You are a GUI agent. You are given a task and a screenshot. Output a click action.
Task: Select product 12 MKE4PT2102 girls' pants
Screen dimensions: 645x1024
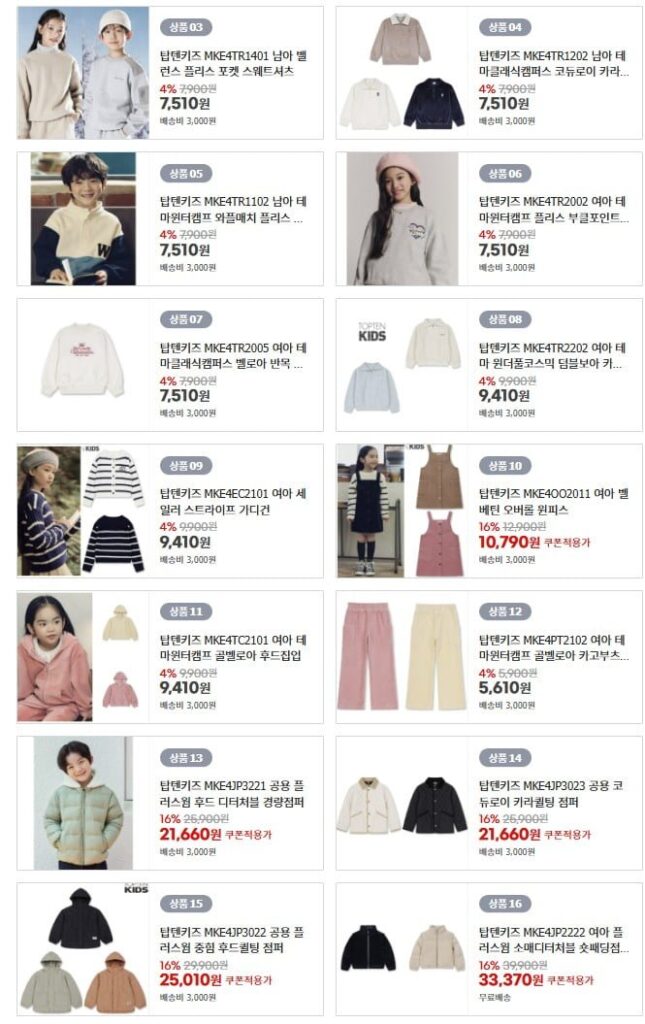click(553, 648)
